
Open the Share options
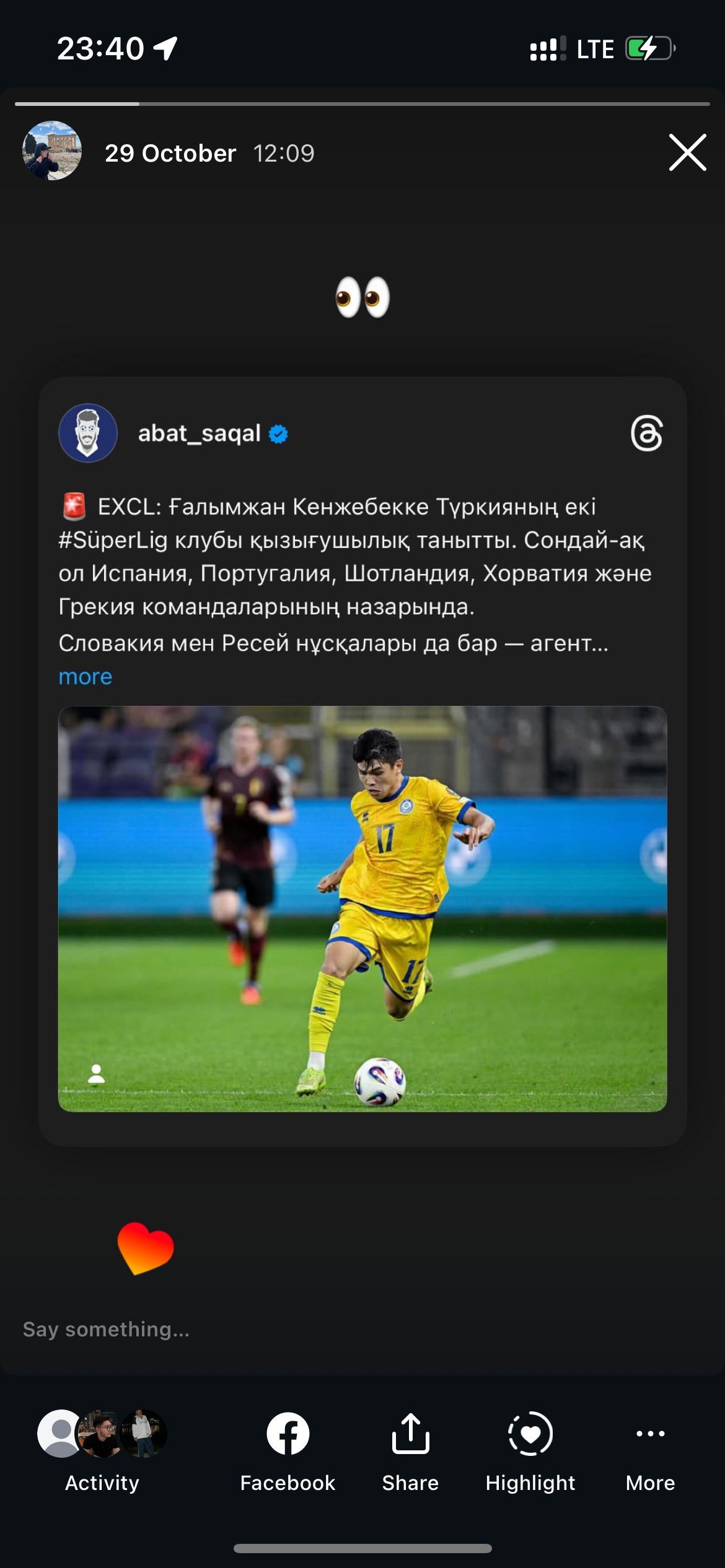pos(410,1450)
